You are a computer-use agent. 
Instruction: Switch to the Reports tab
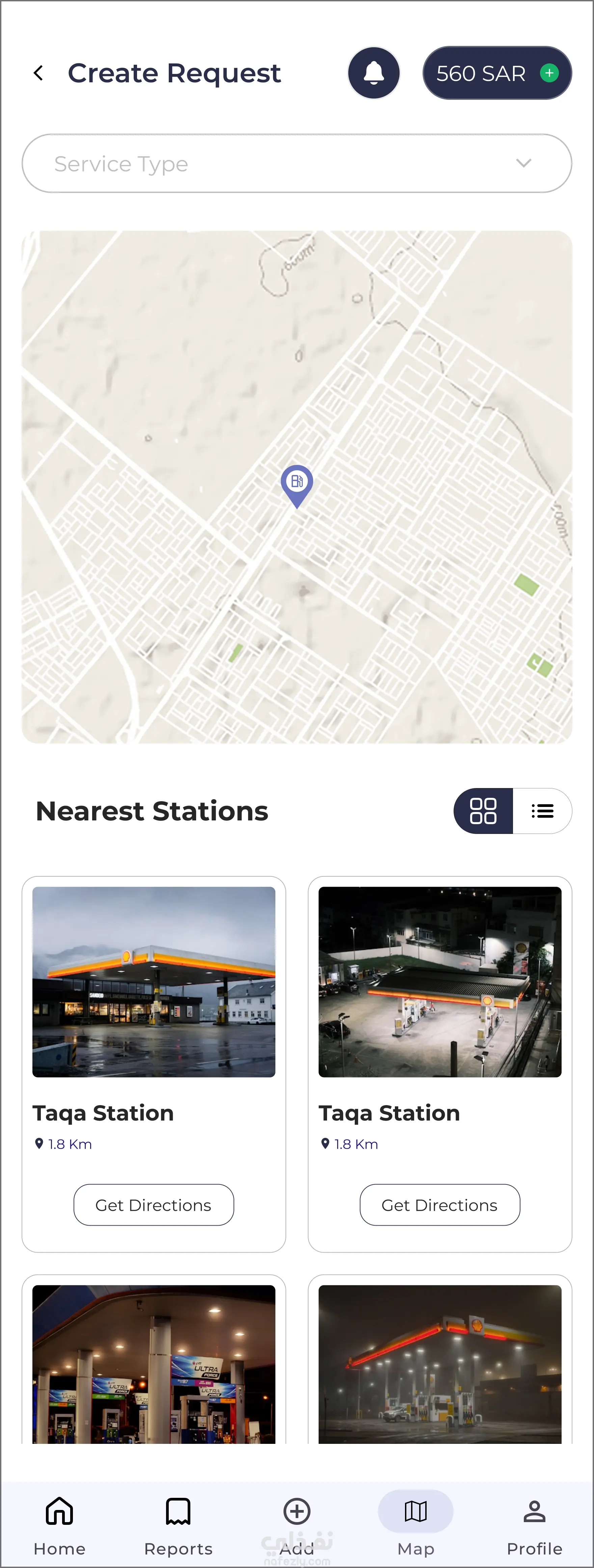pos(178,1525)
